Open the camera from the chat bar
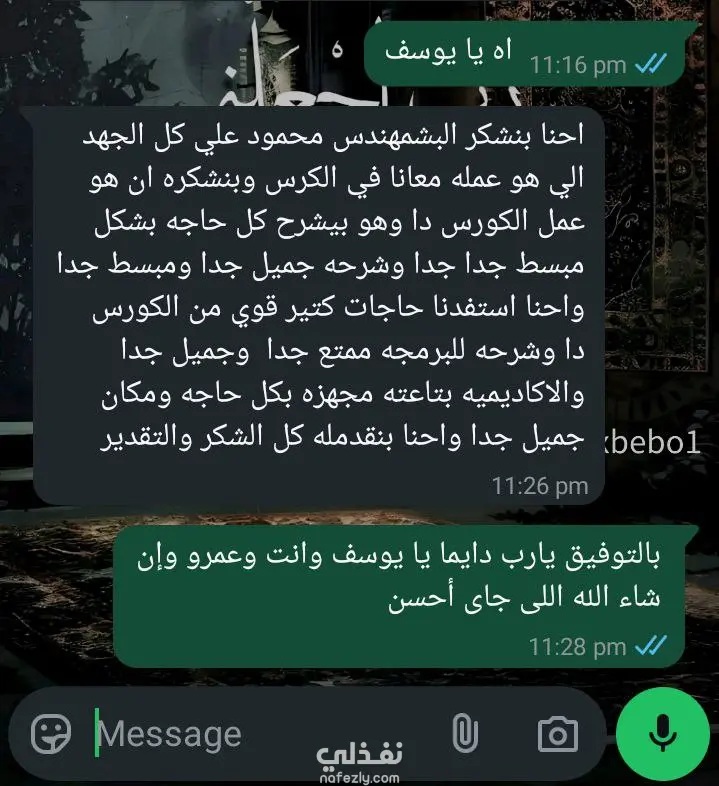 coord(557,735)
